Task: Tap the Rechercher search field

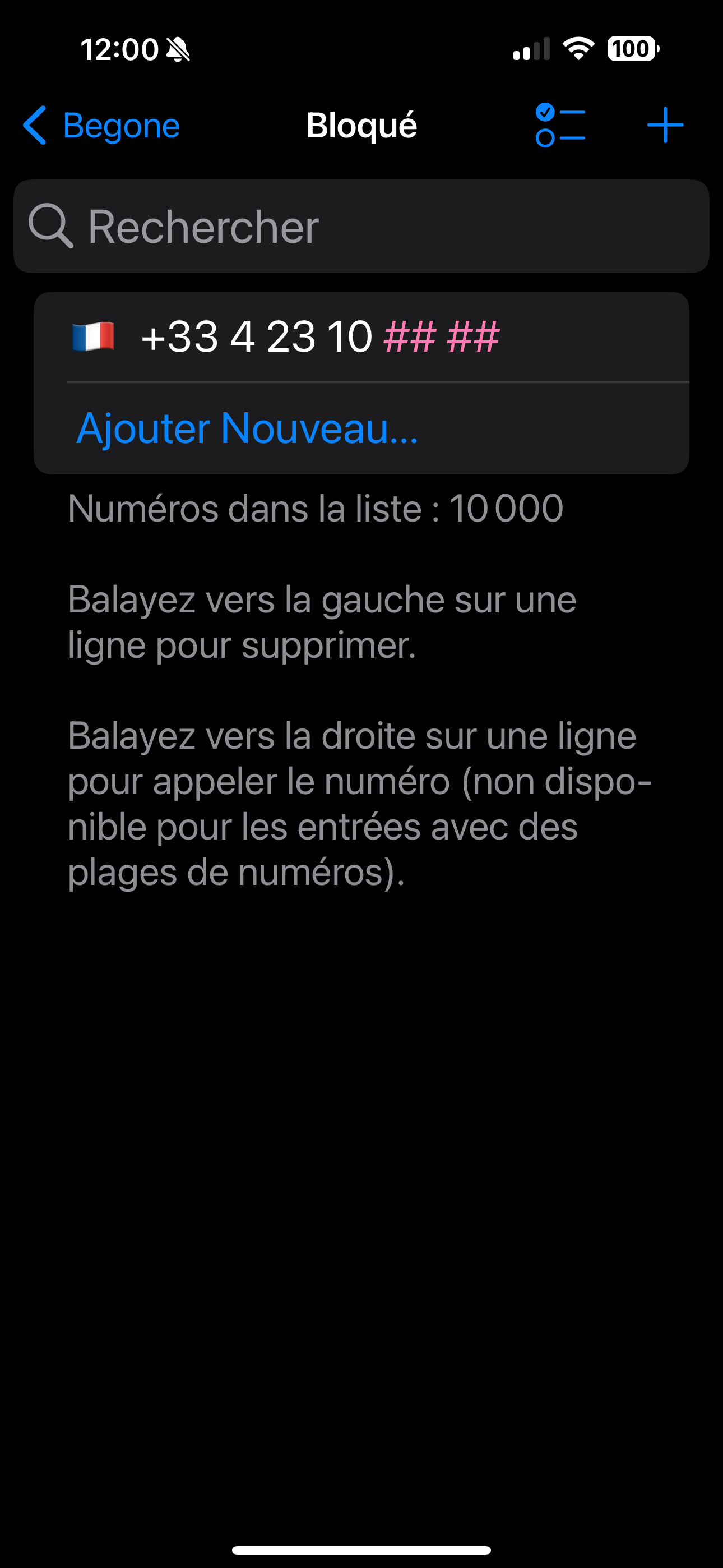Action: pos(361,226)
